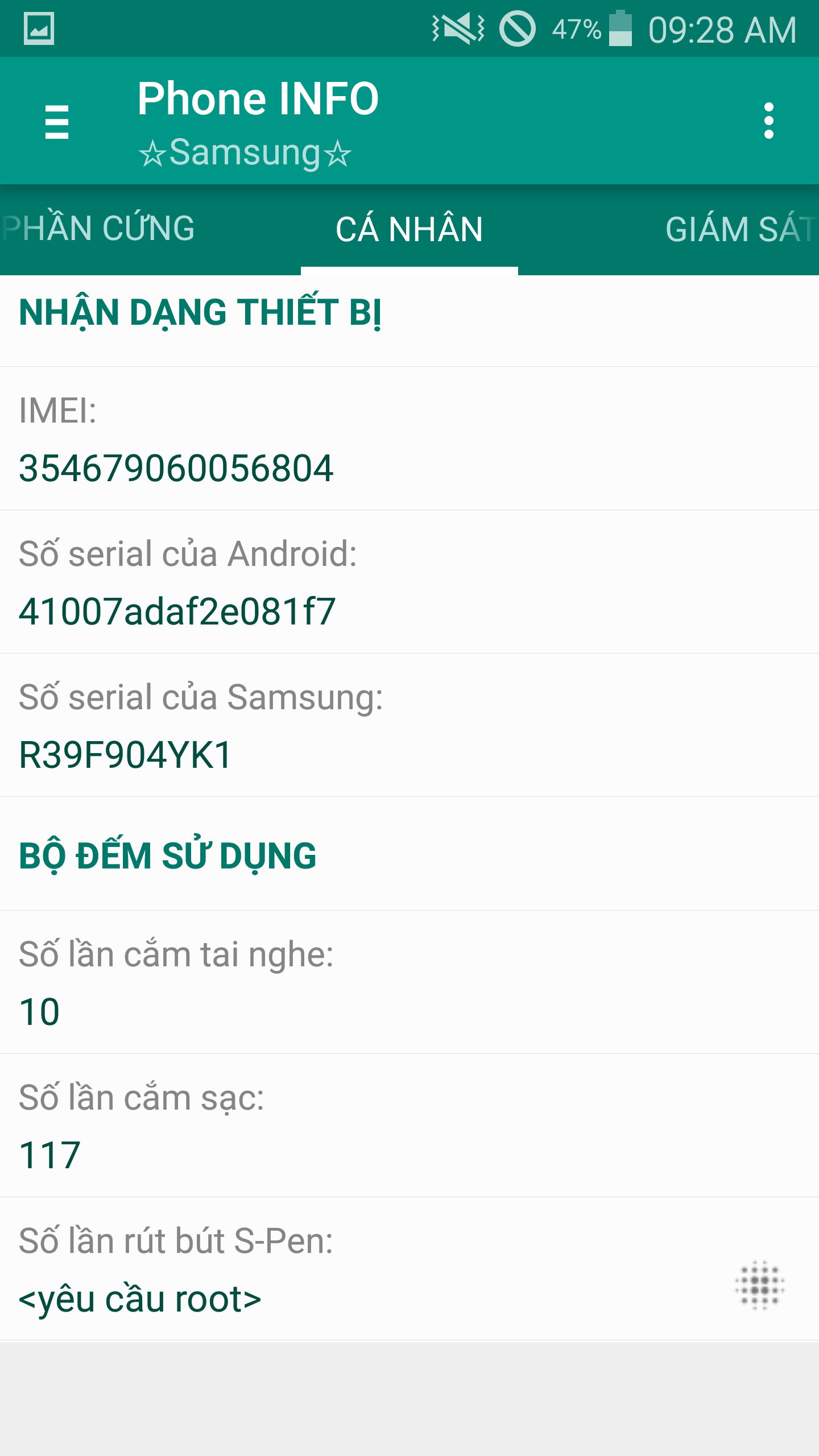
Task: Select the CÁ NHÂN tab
Action: click(x=409, y=230)
